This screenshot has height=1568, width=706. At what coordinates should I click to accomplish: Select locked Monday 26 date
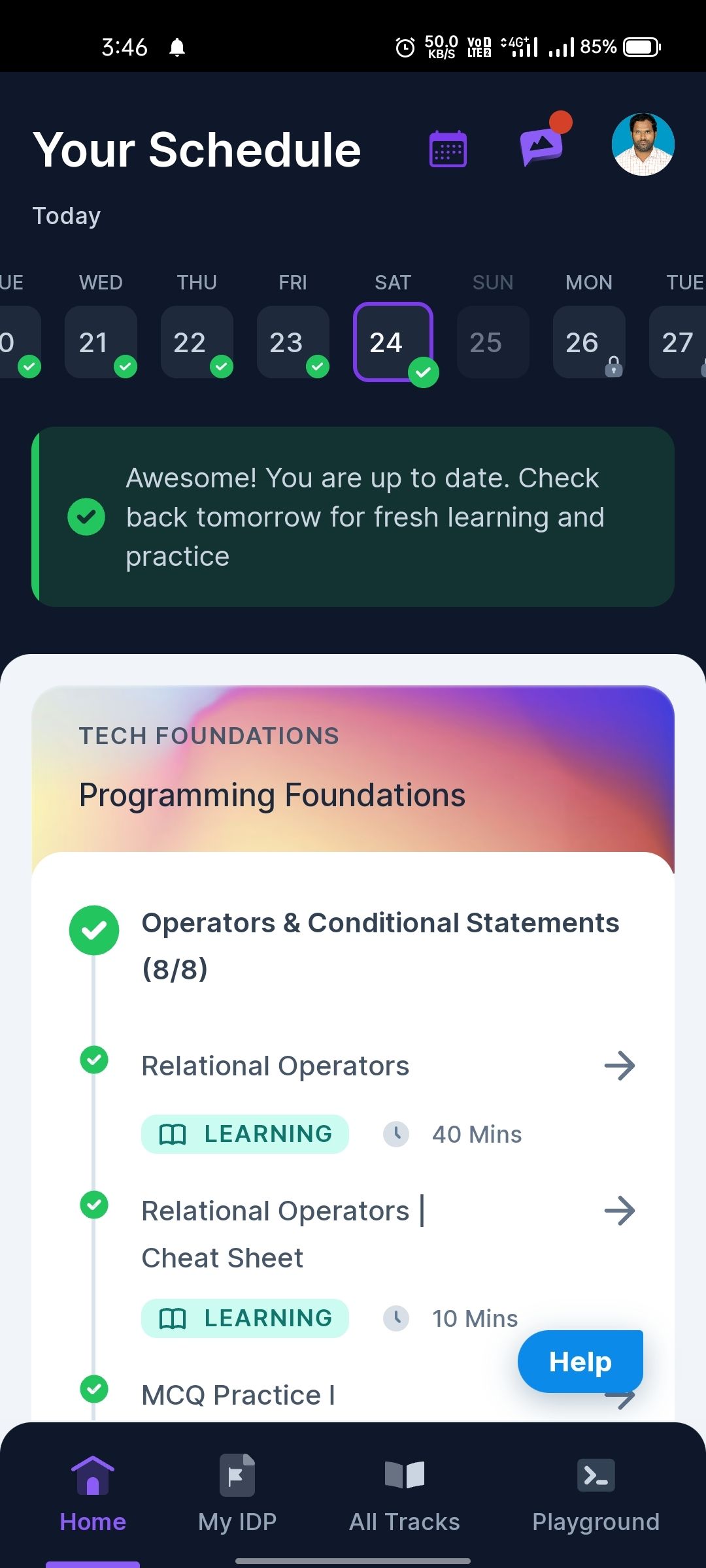[588, 342]
